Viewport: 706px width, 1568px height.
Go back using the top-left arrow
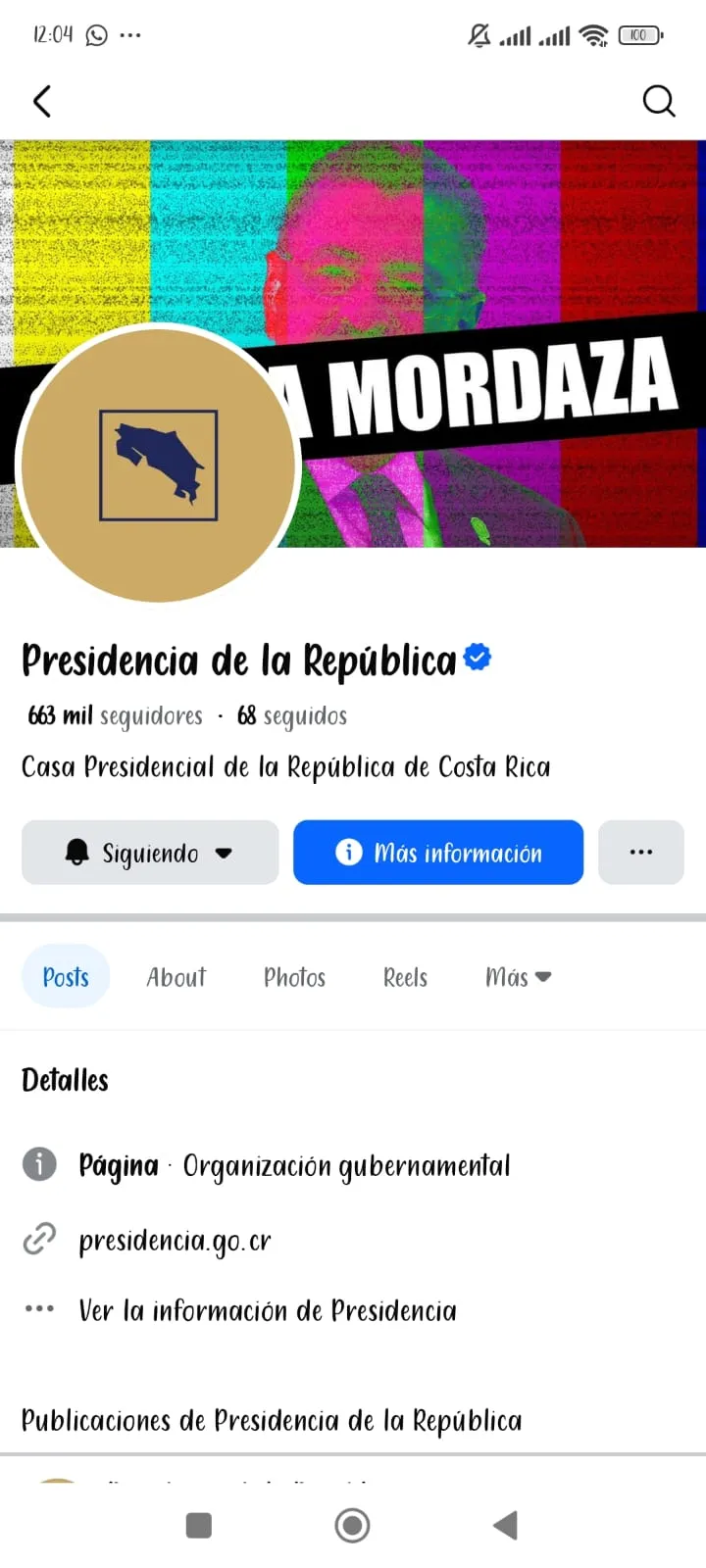pyautogui.click(x=42, y=101)
